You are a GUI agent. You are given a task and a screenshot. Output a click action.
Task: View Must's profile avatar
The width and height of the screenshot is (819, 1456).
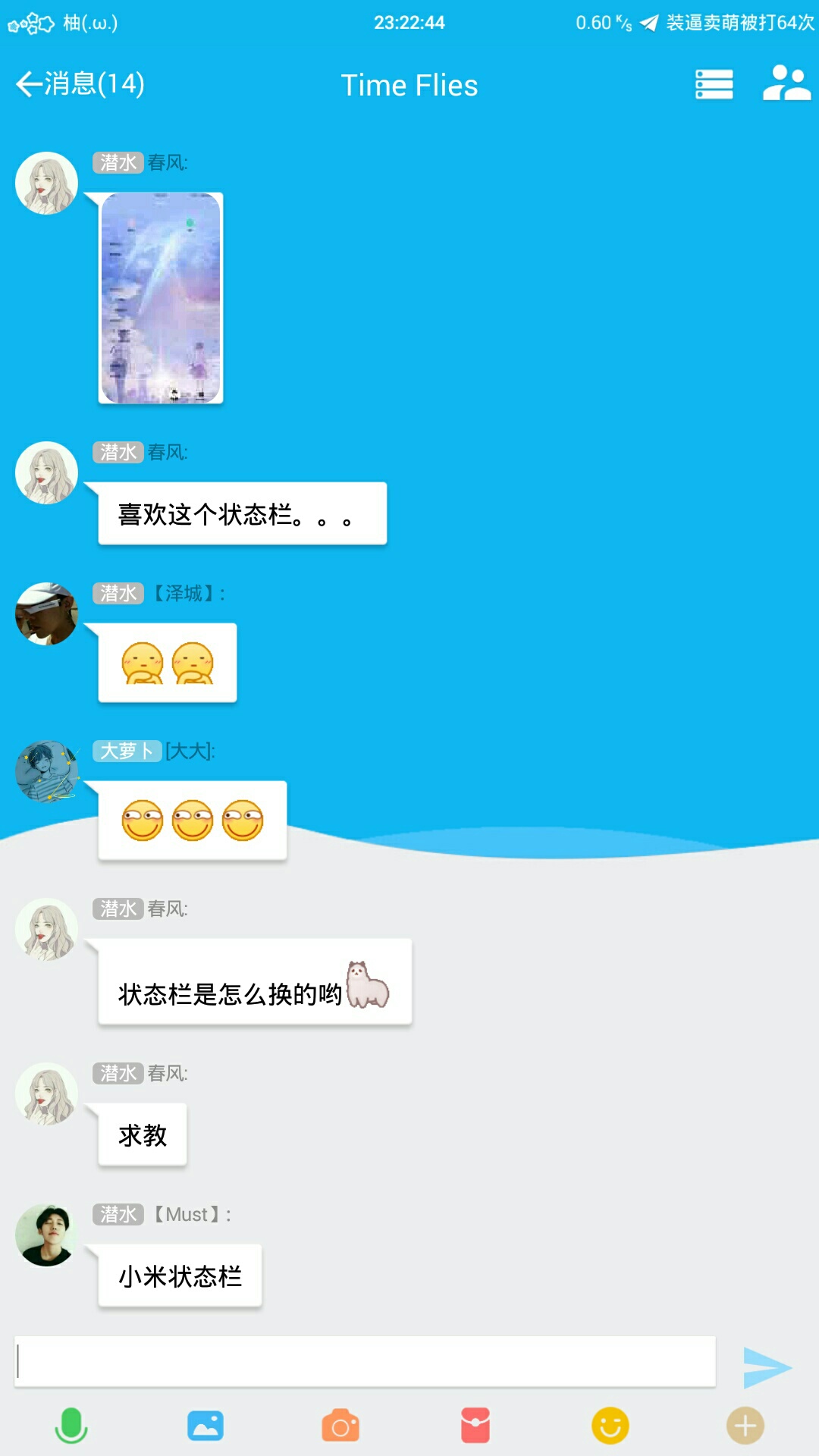pyautogui.click(x=47, y=1235)
